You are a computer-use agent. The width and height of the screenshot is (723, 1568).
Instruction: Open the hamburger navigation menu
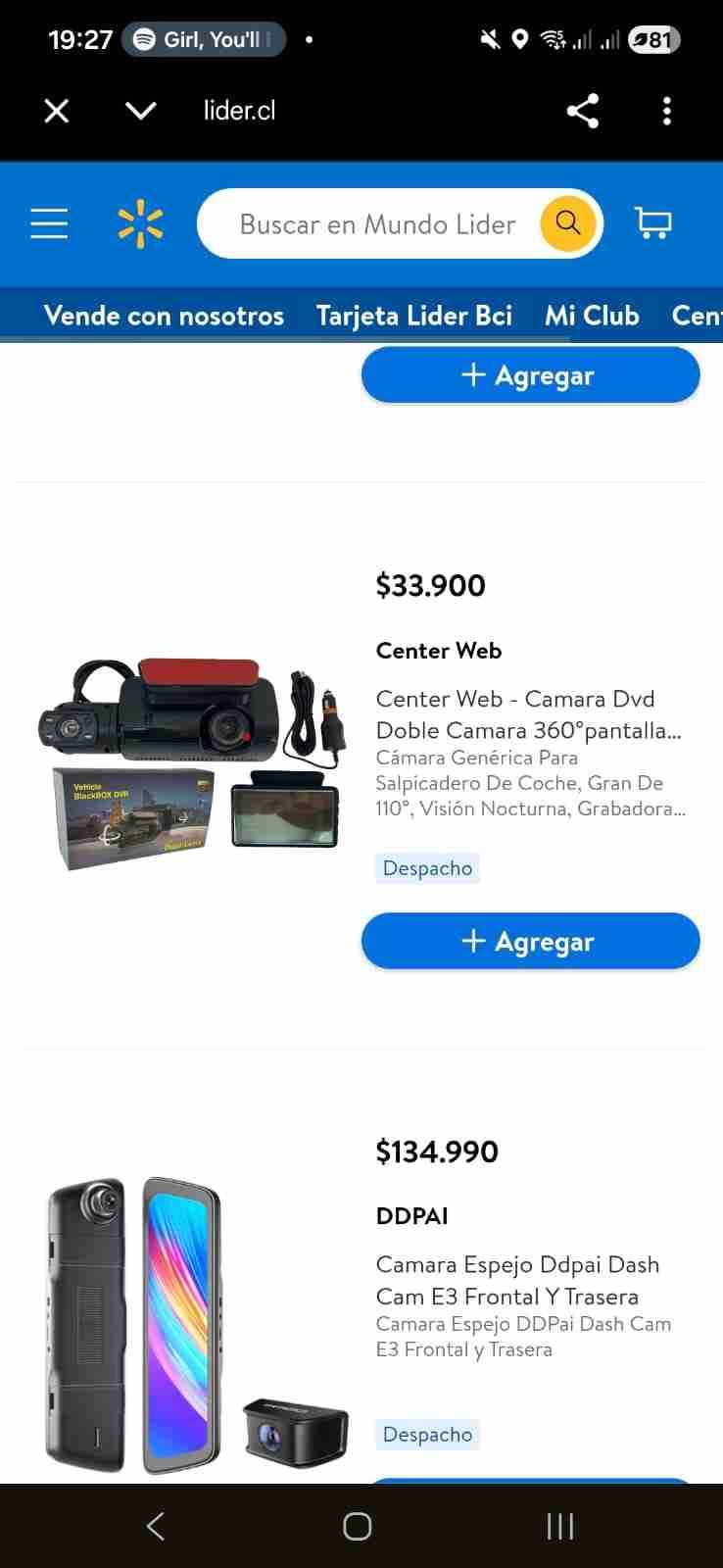(x=49, y=222)
